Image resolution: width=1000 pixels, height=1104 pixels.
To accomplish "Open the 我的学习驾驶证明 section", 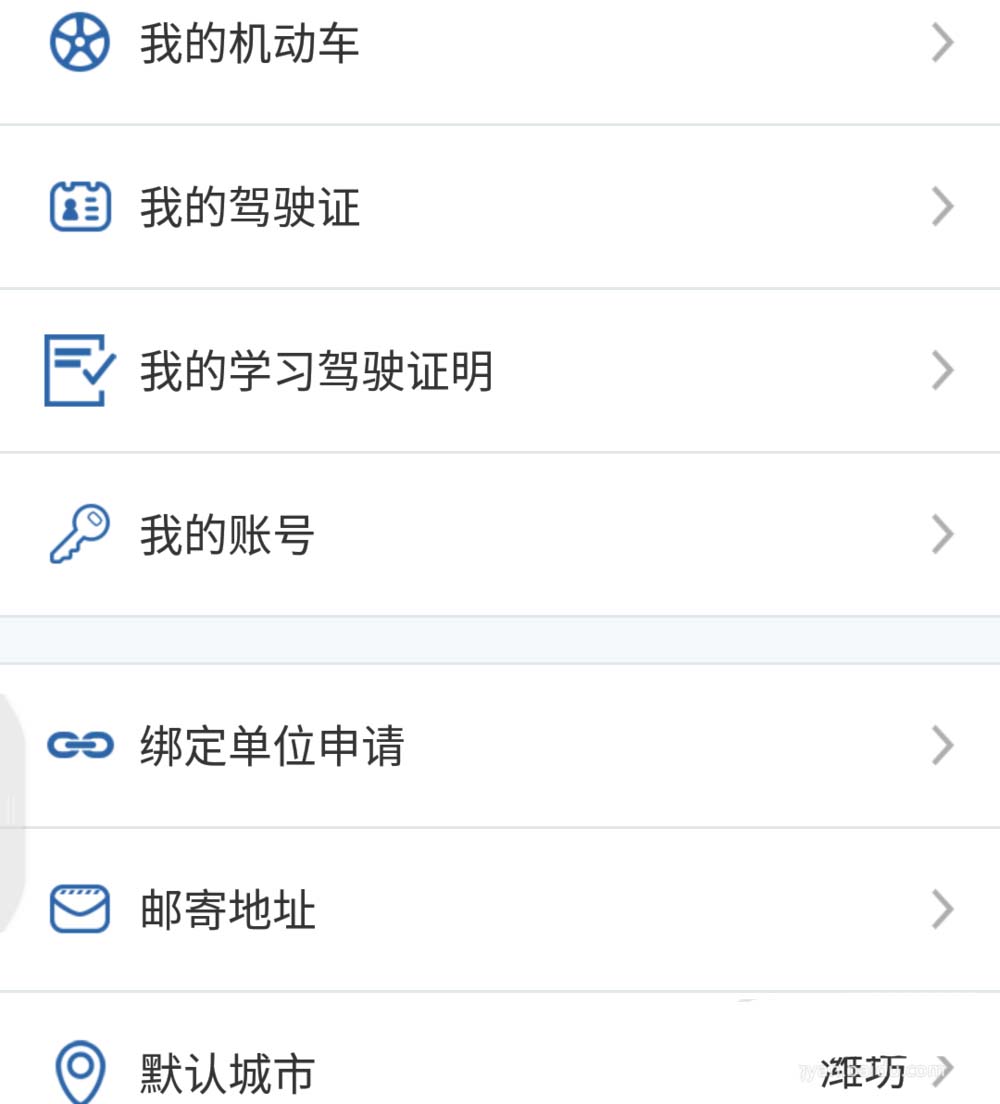I will [x=400, y=369].
